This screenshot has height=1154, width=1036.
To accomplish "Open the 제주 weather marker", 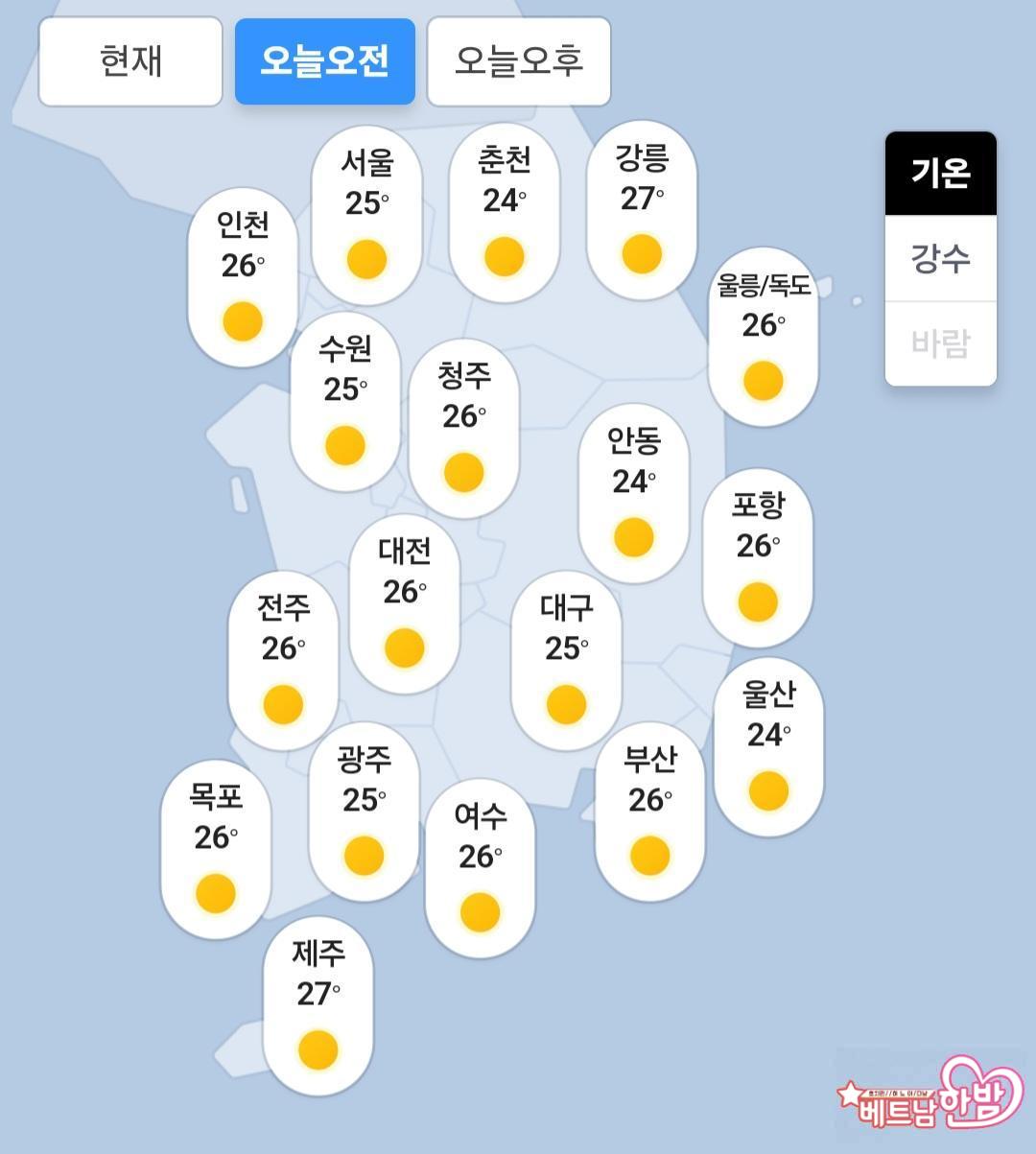I will pos(318,1006).
